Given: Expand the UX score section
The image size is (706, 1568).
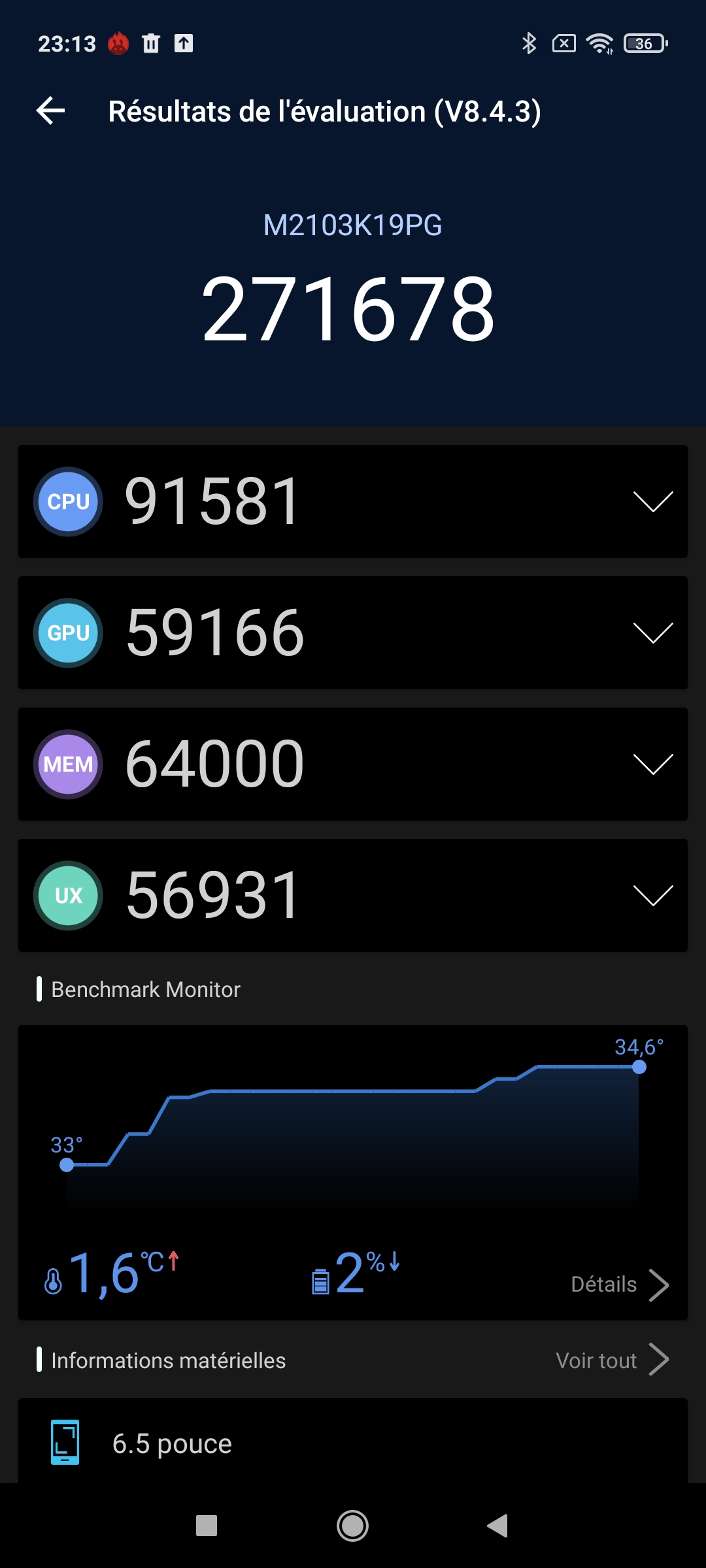Looking at the screenshot, I should click(652, 896).
